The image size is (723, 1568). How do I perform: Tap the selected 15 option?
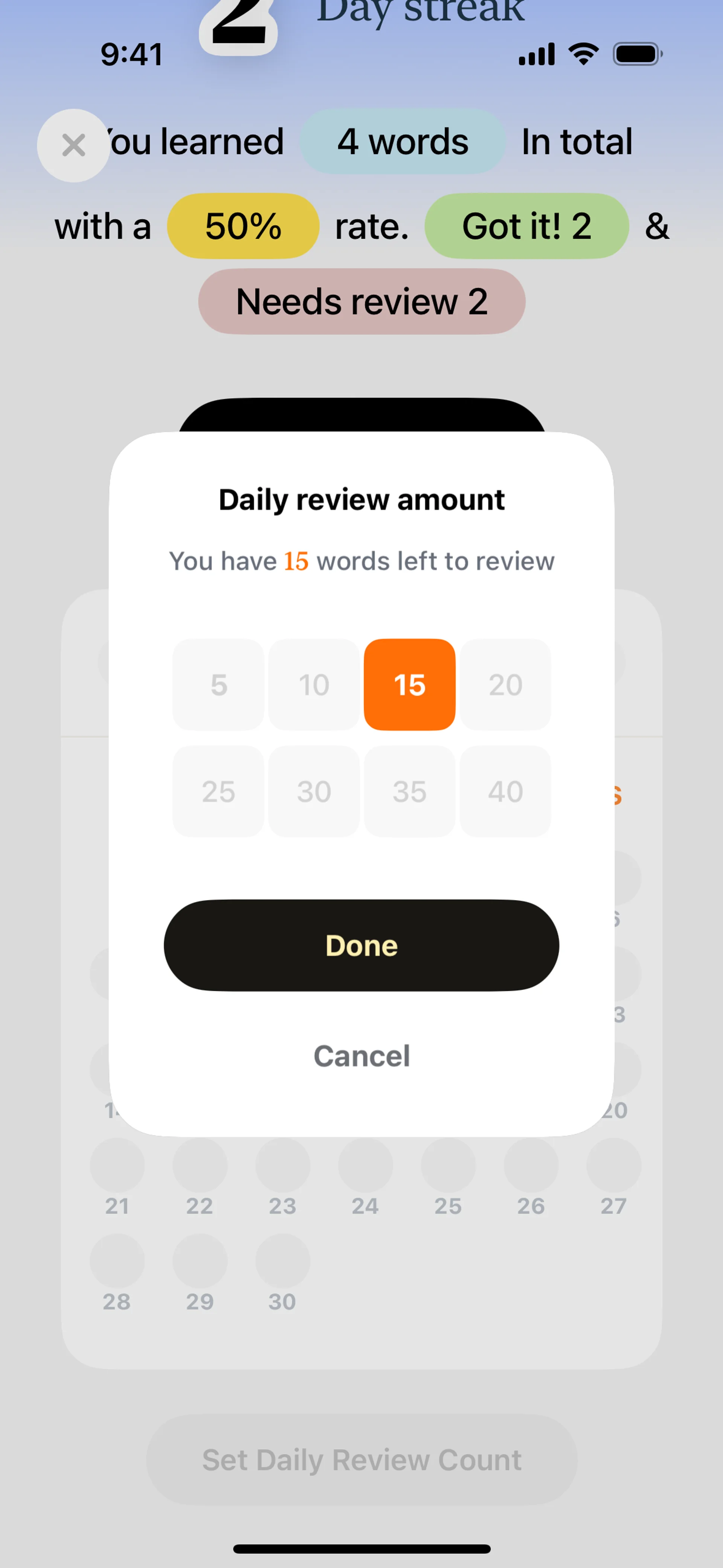[409, 684]
